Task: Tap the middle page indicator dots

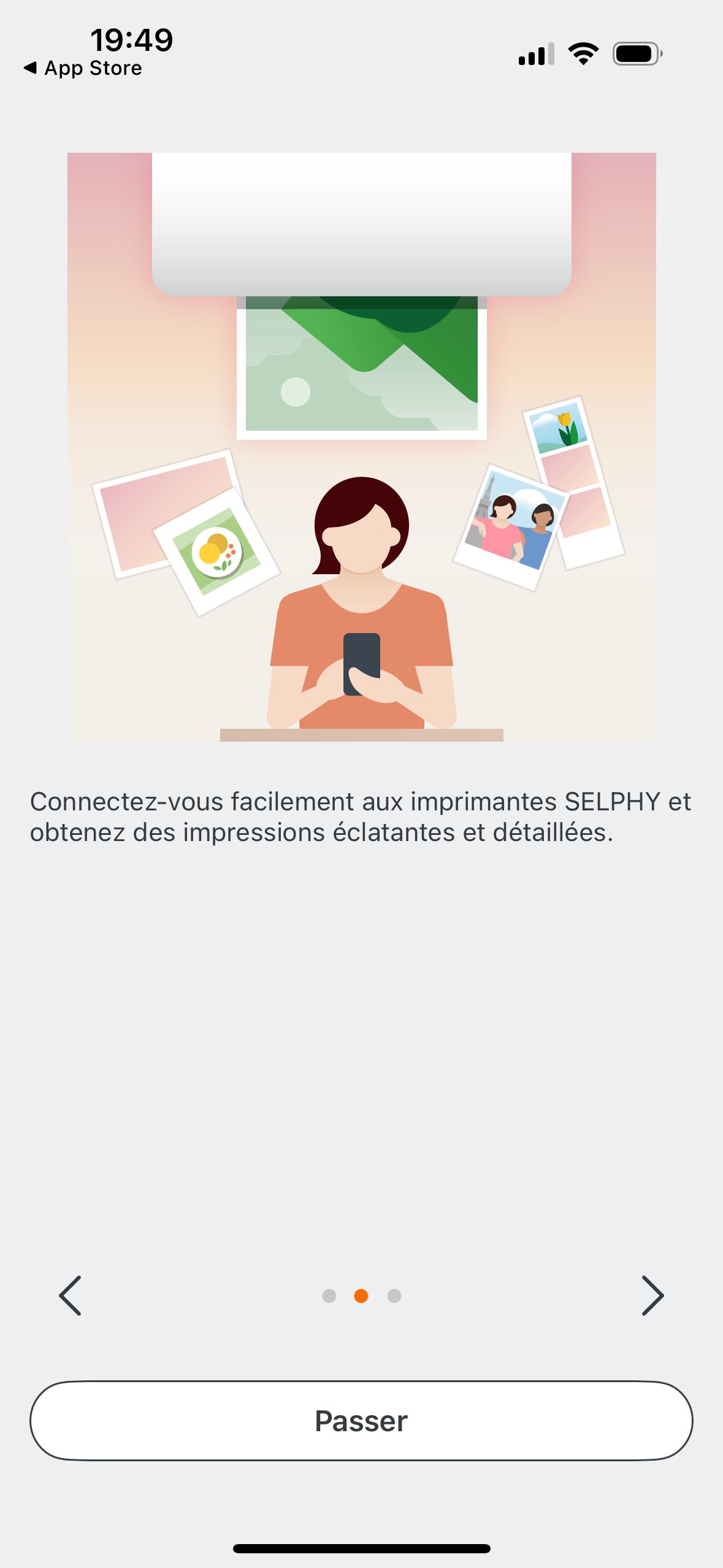Action: pyautogui.click(x=361, y=1296)
